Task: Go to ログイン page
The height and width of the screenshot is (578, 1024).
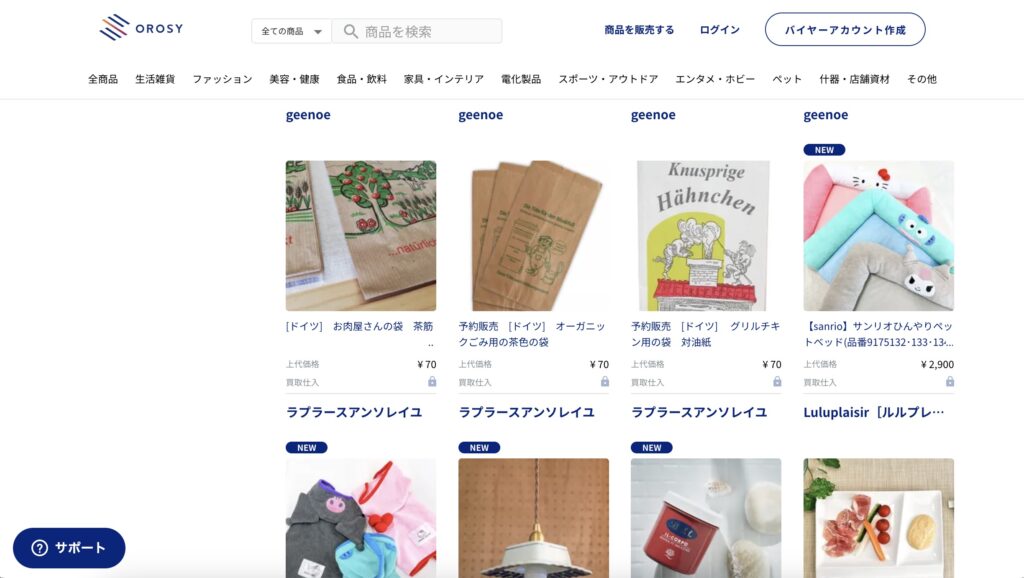Action: pos(719,30)
